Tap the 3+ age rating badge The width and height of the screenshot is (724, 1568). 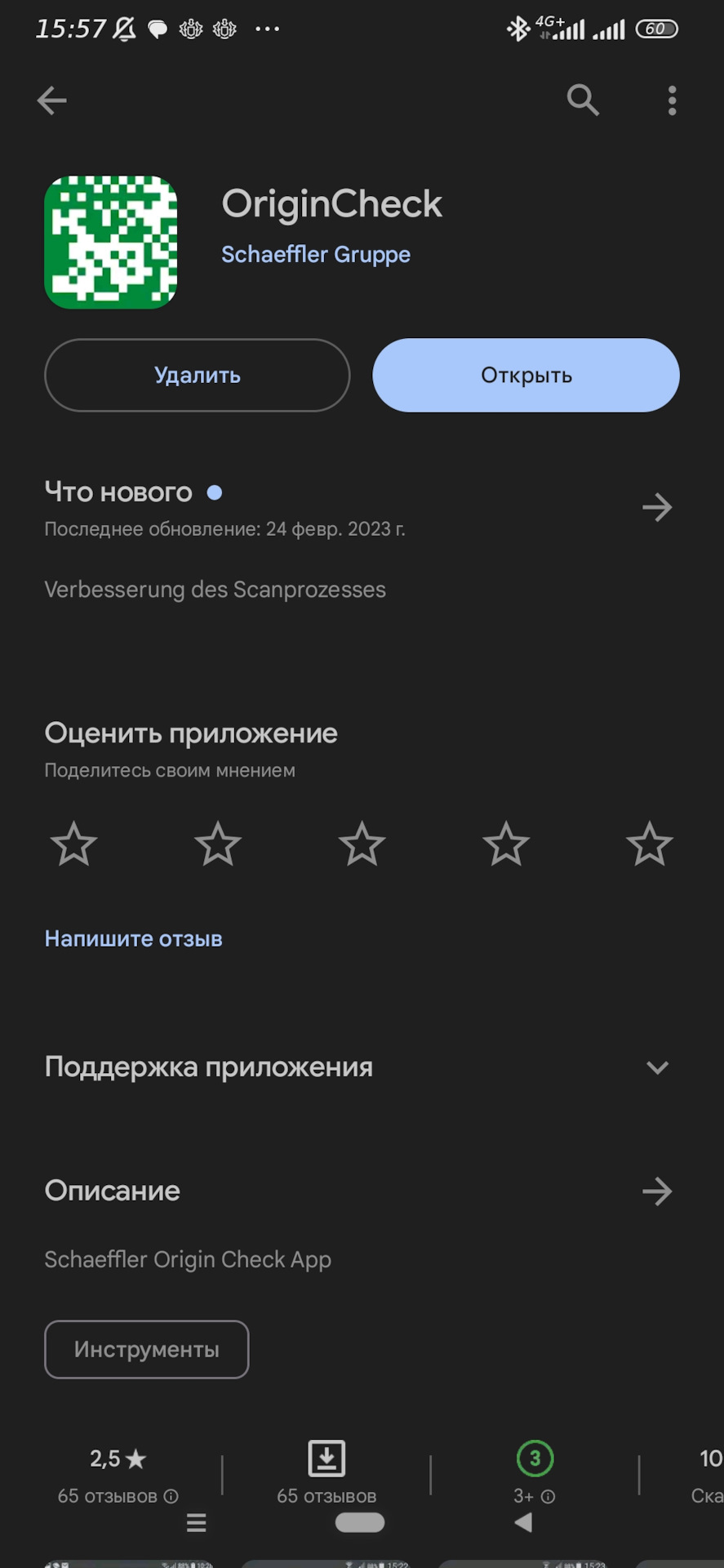[534, 1459]
